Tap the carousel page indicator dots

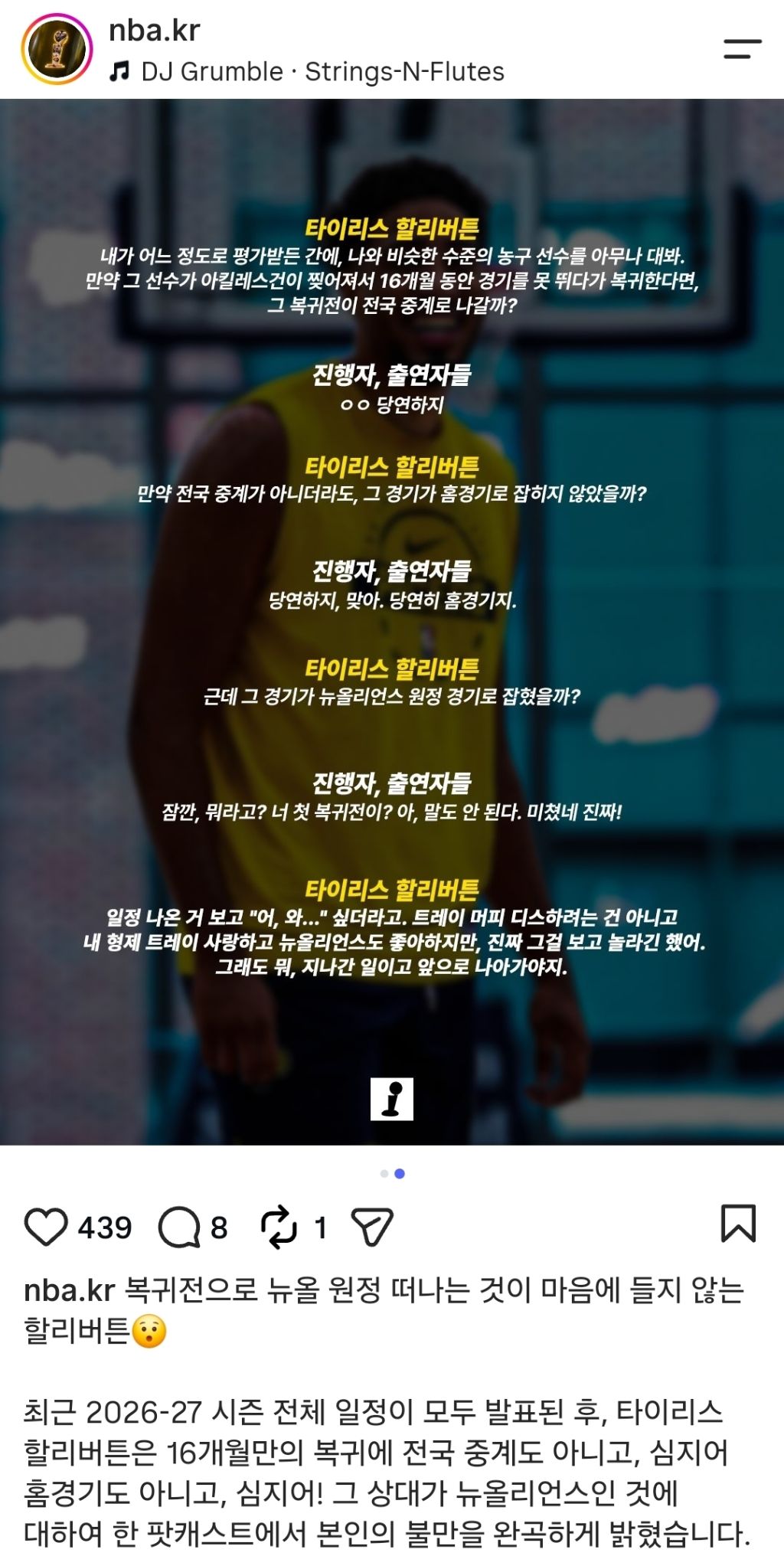392,1174
